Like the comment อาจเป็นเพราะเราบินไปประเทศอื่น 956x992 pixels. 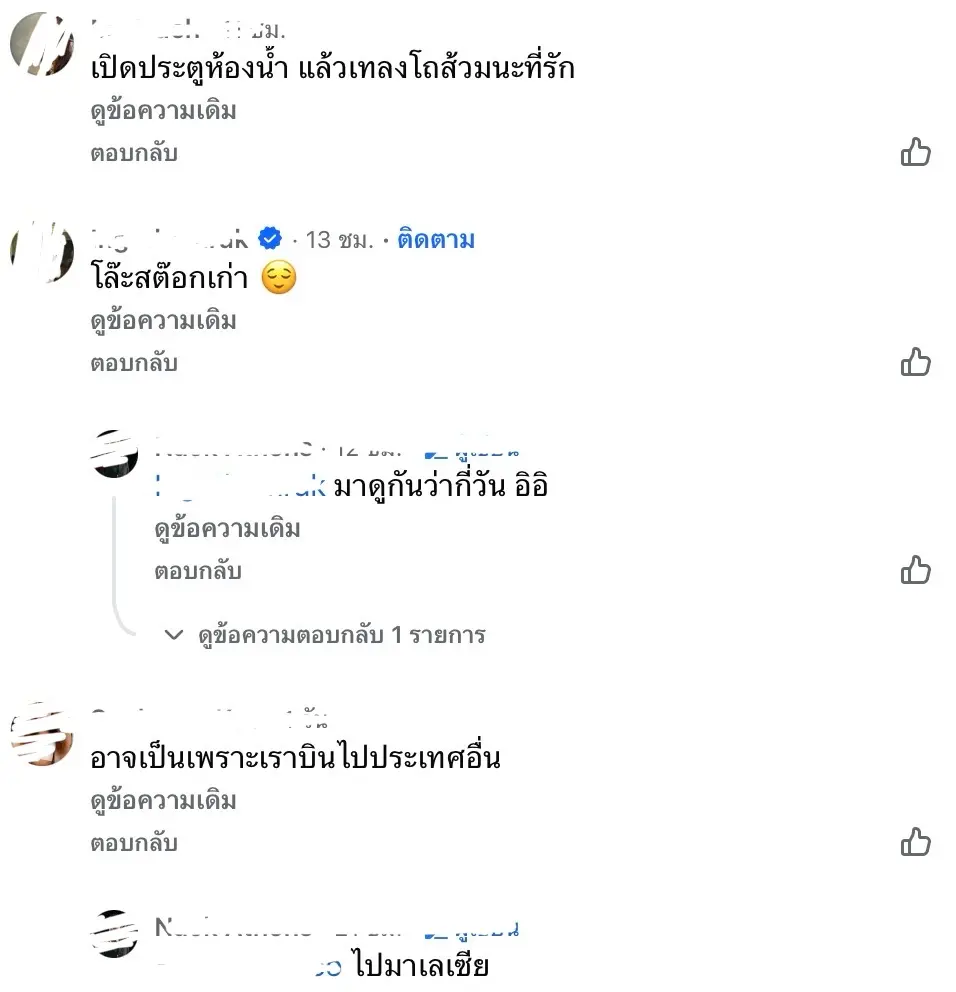(915, 842)
